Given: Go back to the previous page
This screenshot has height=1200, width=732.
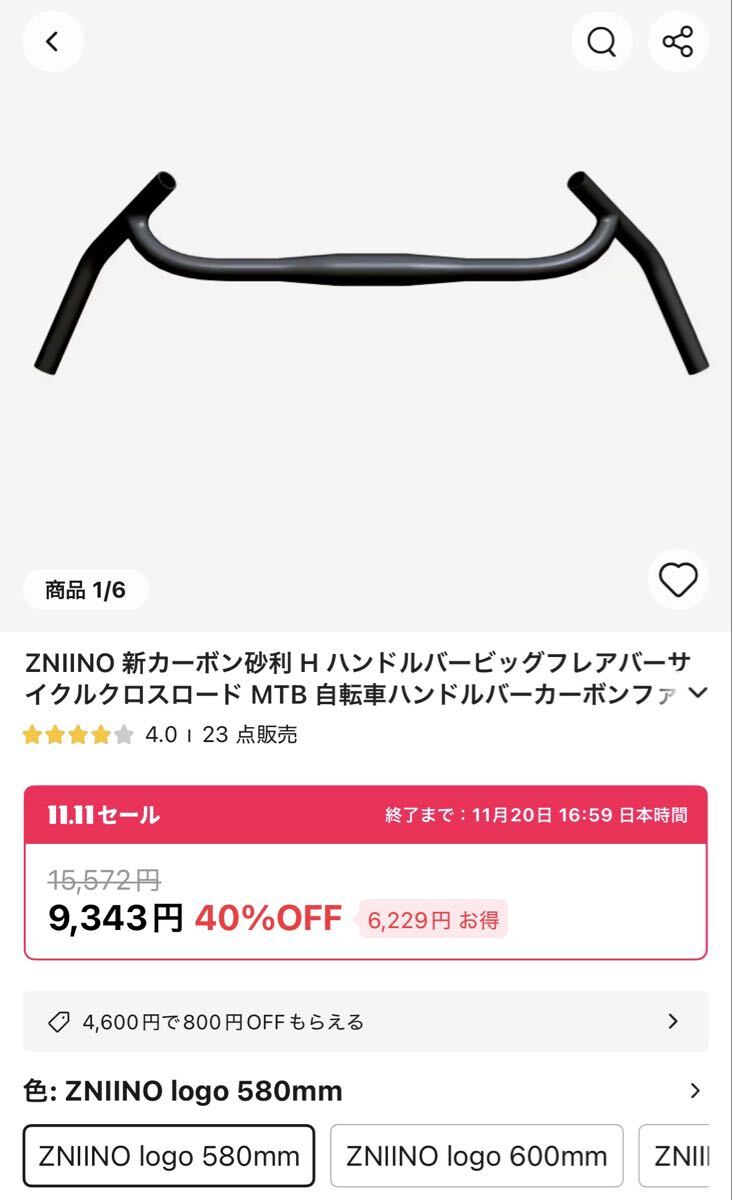Looking at the screenshot, I should (x=52, y=42).
